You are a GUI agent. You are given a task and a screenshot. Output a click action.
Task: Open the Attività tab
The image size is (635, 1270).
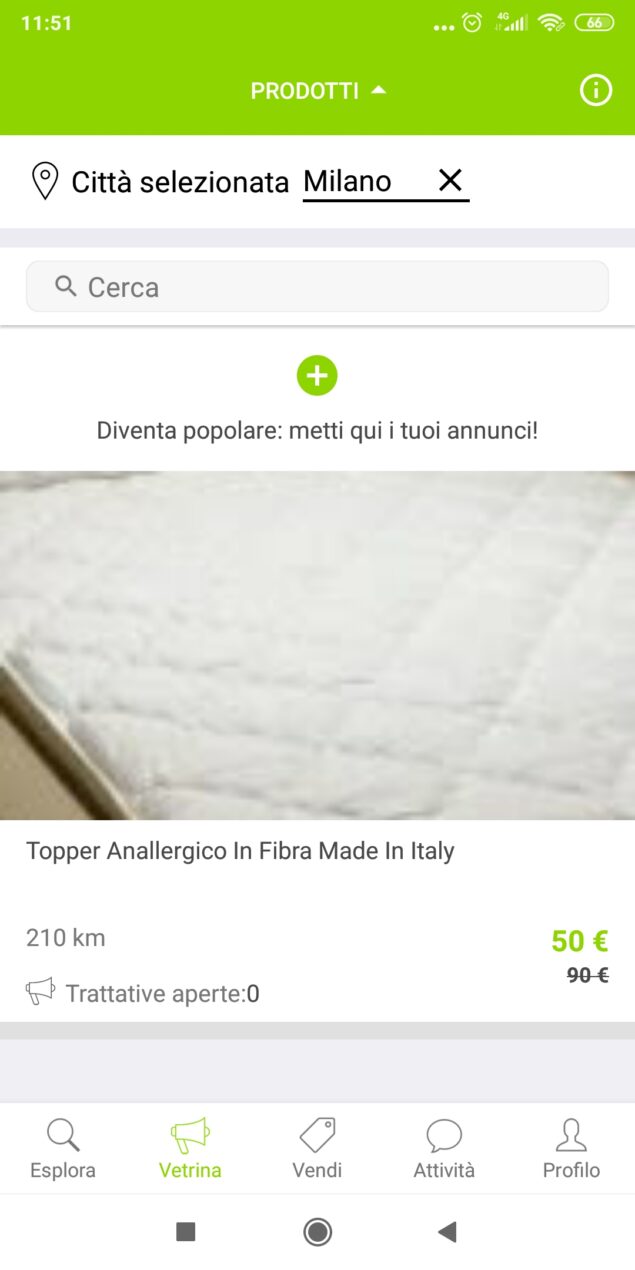coord(444,1149)
